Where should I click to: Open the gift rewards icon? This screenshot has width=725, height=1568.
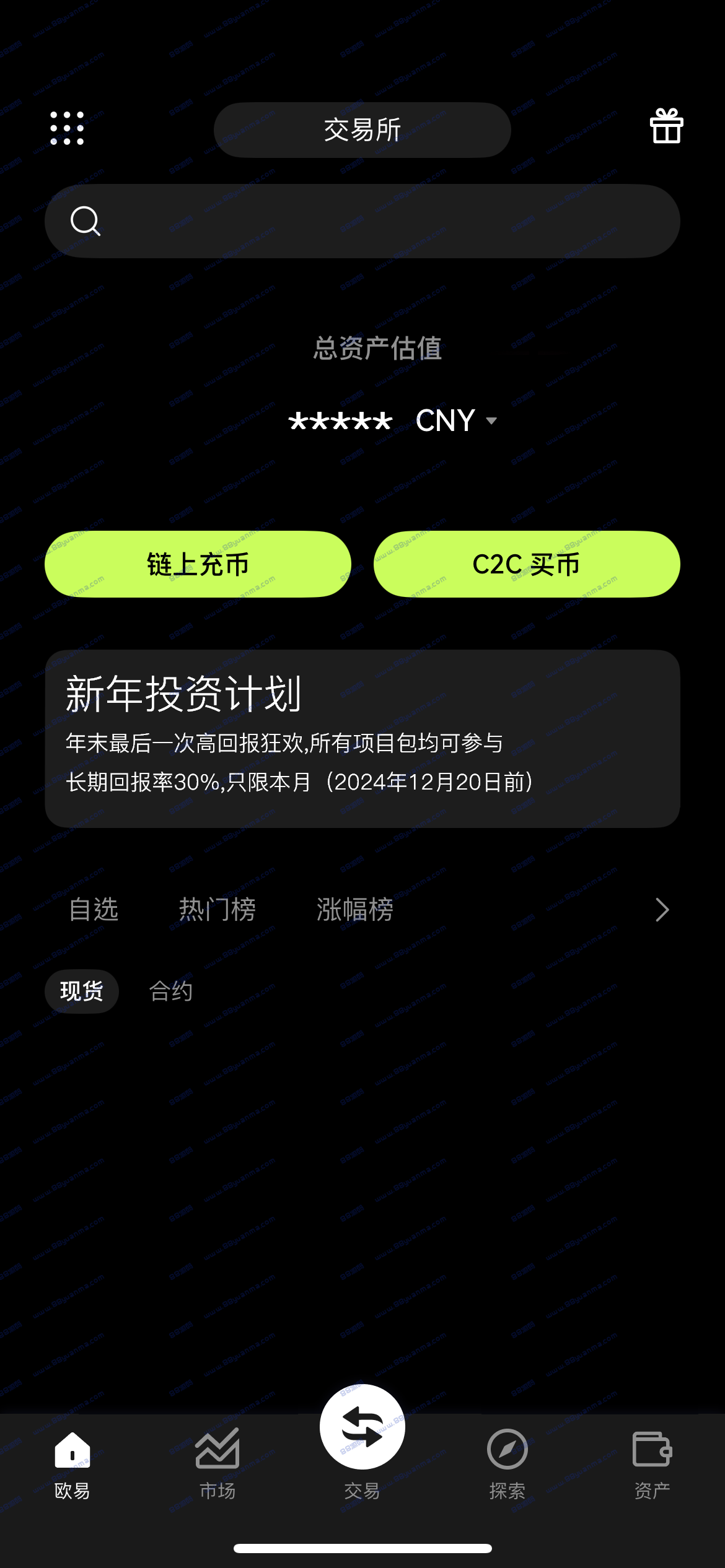pos(667,126)
